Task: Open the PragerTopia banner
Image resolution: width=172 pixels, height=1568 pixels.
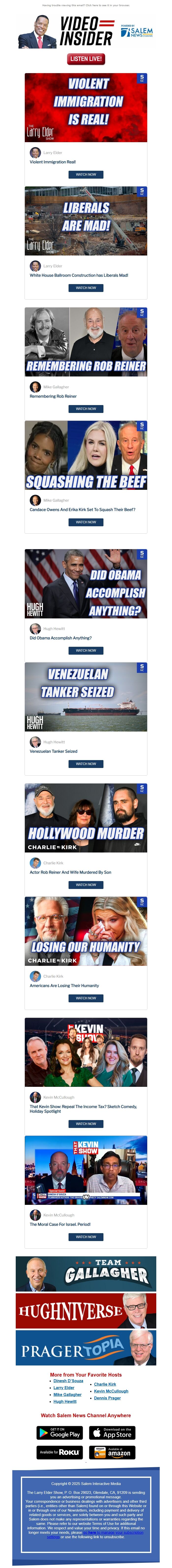Action: (x=86, y=1348)
